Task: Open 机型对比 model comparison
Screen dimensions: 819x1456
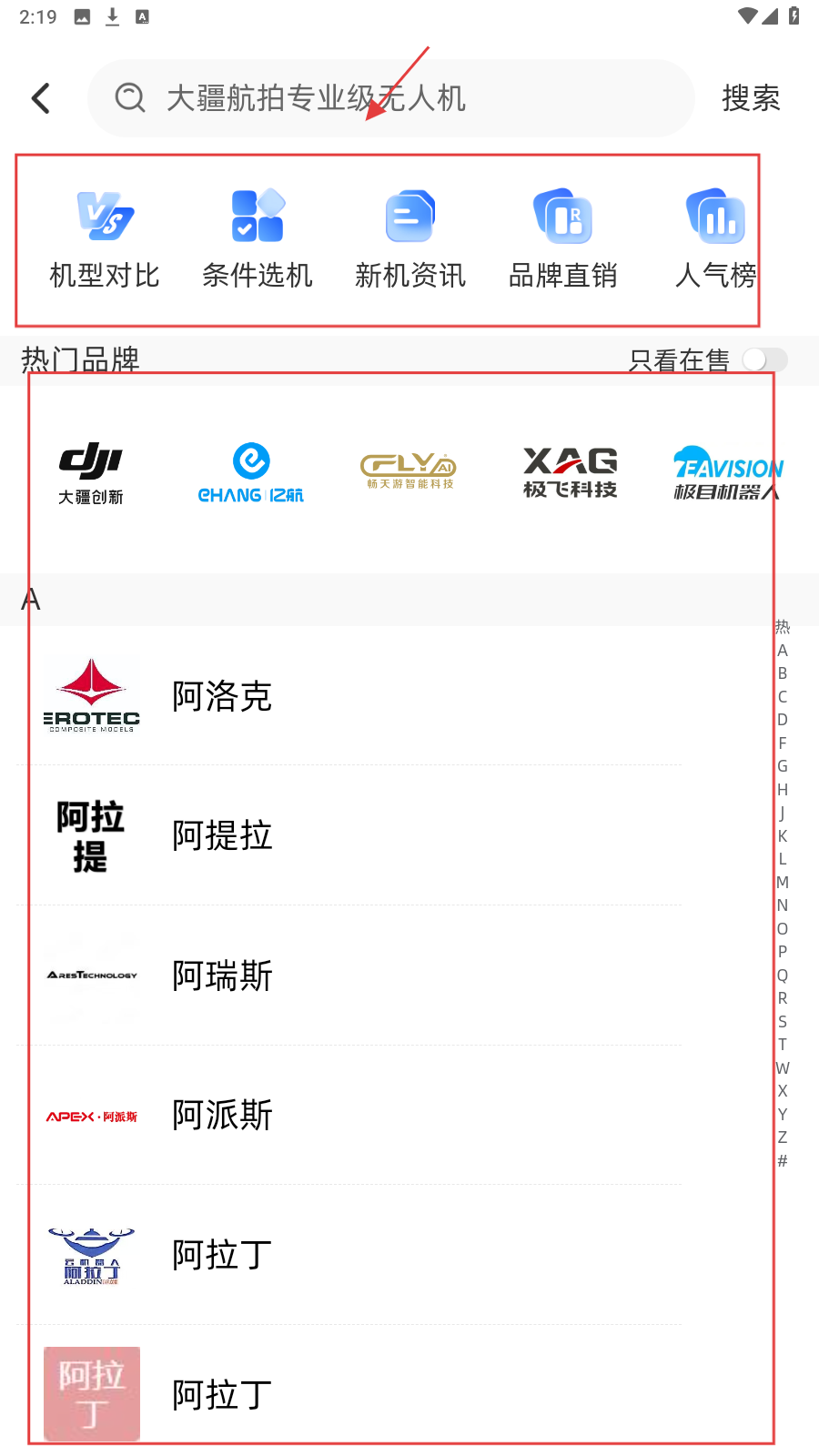Action: pyautogui.click(x=105, y=238)
